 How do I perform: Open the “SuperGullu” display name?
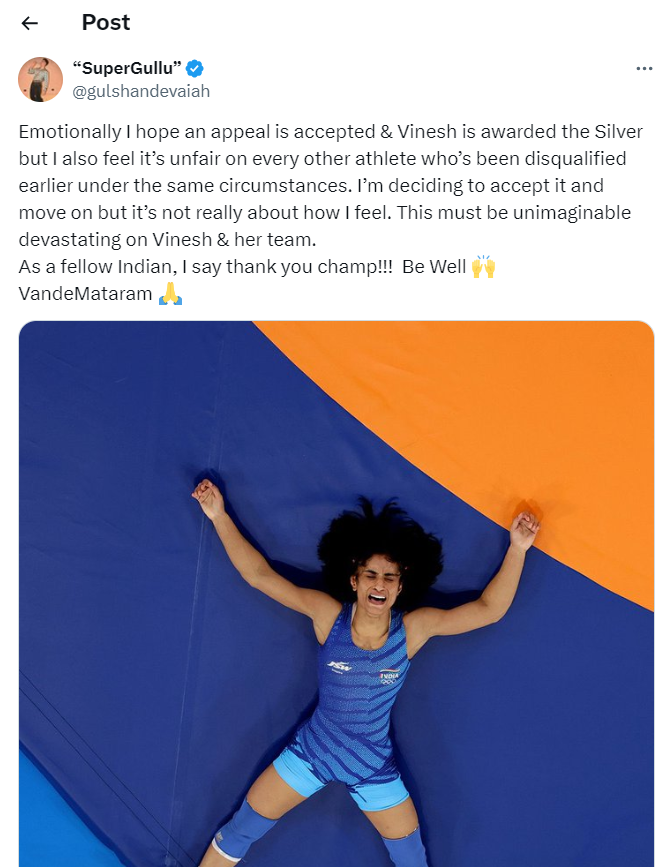pyautogui.click(x=127, y=68)
